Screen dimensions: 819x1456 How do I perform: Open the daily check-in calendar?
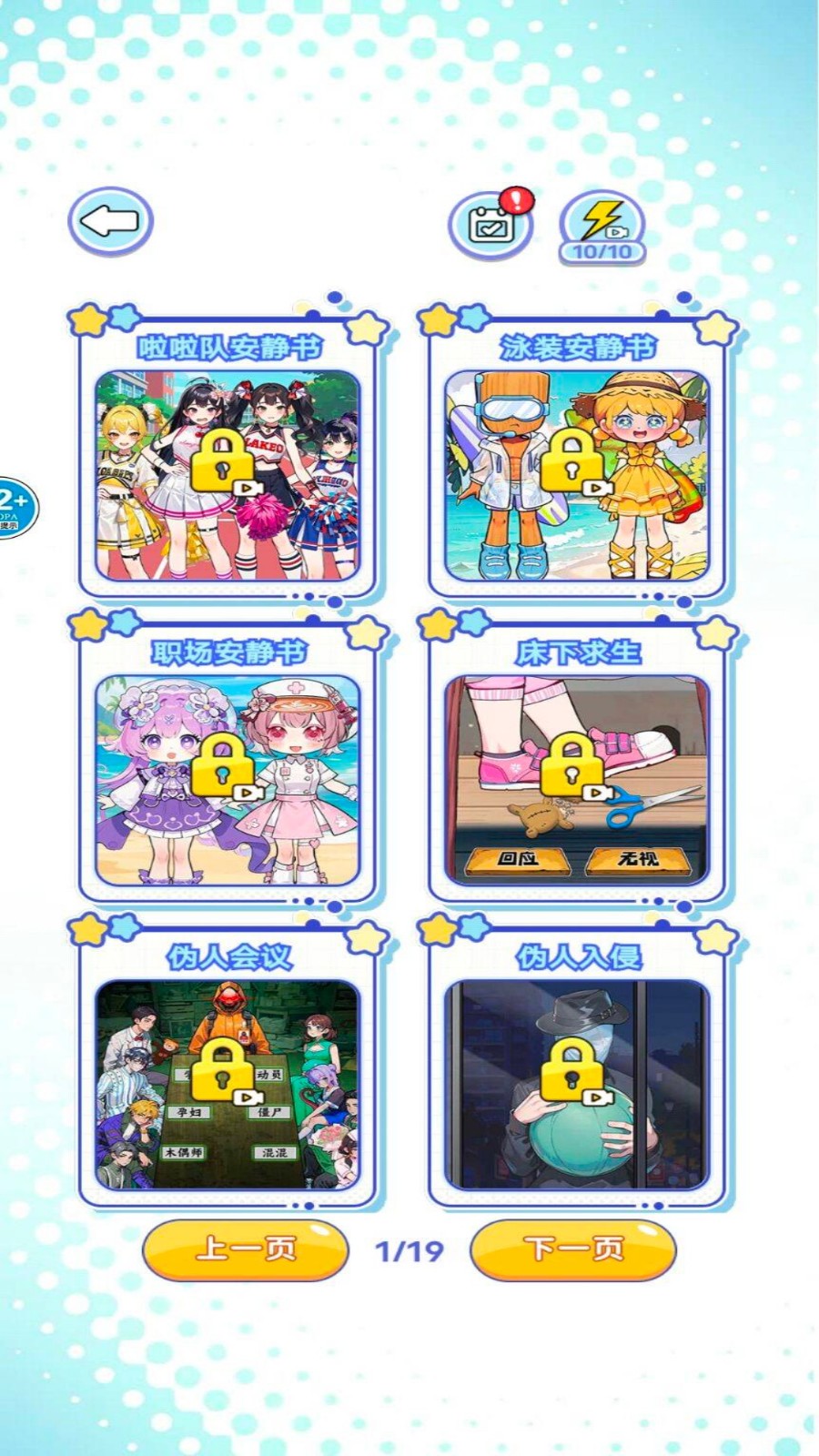(x=491, y=224)
